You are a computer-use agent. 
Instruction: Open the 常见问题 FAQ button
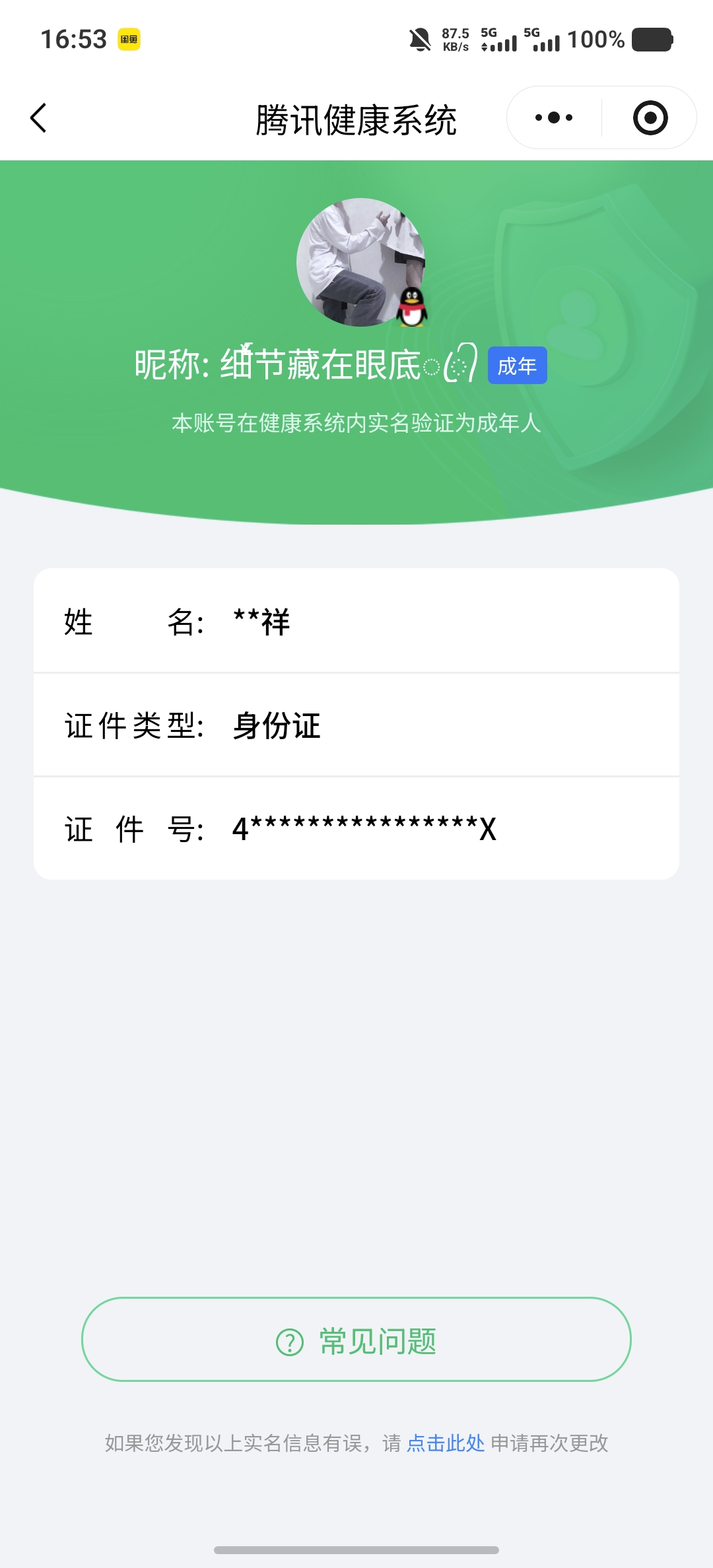[356, 1340]
